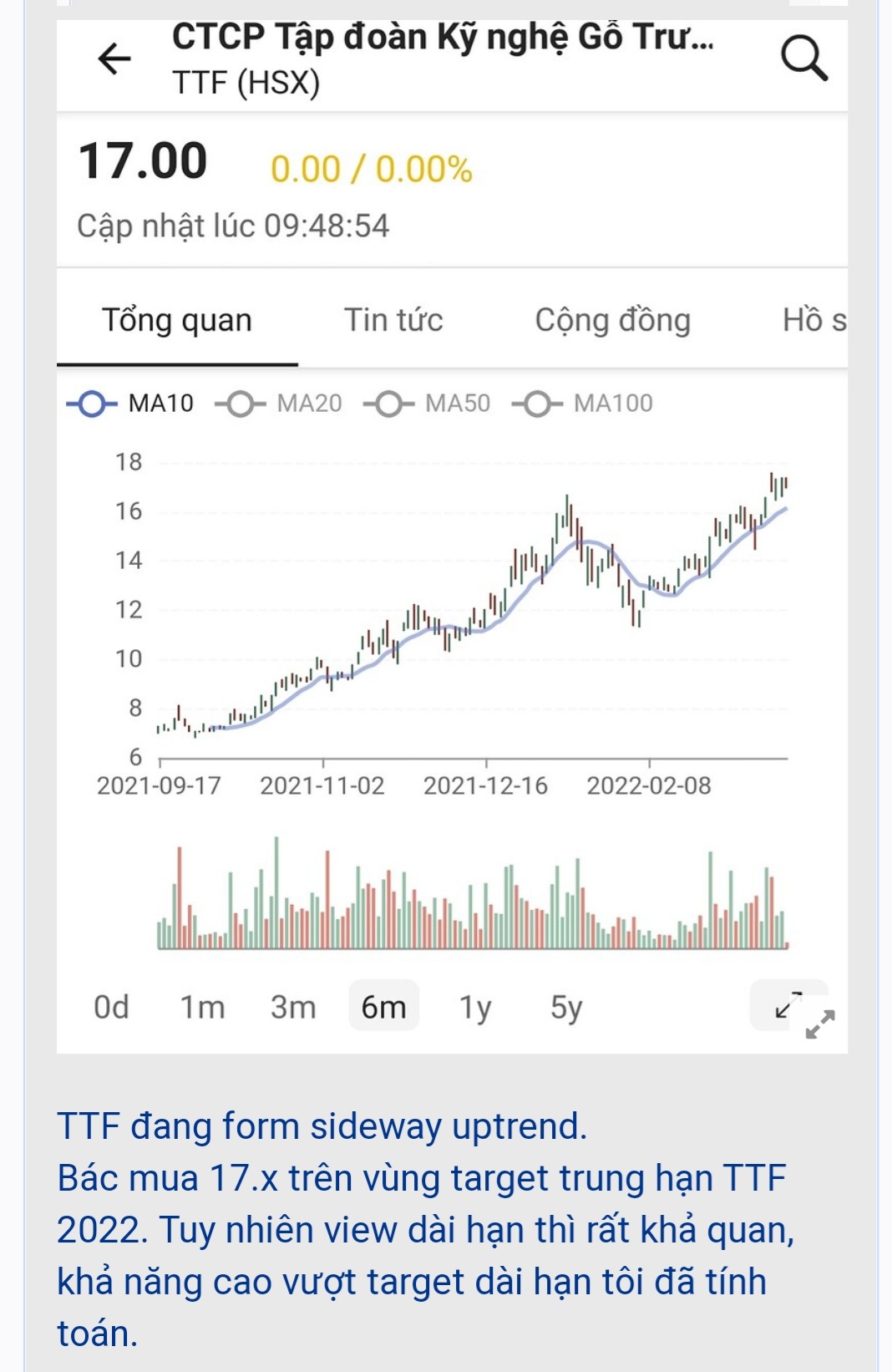Expand the chart to fullscreen
This screenshot has width=892, height=1372.
pos(790,1005)
